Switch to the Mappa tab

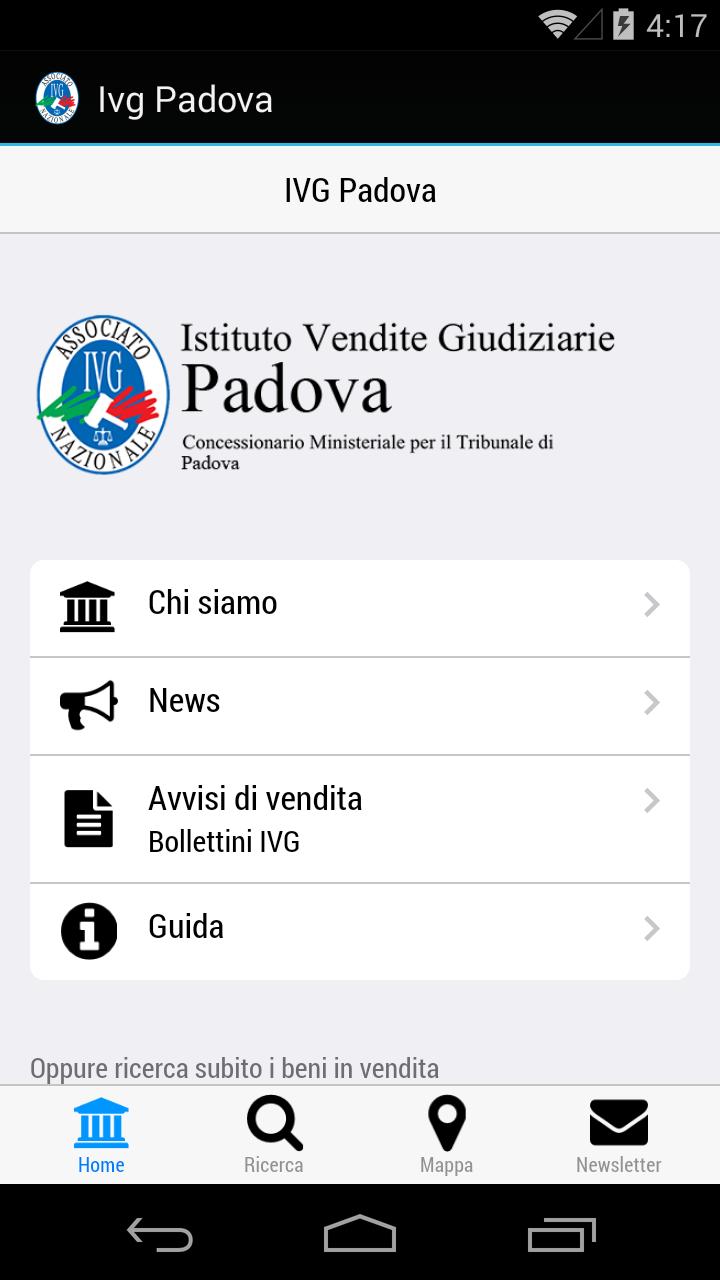point(446,1135)
